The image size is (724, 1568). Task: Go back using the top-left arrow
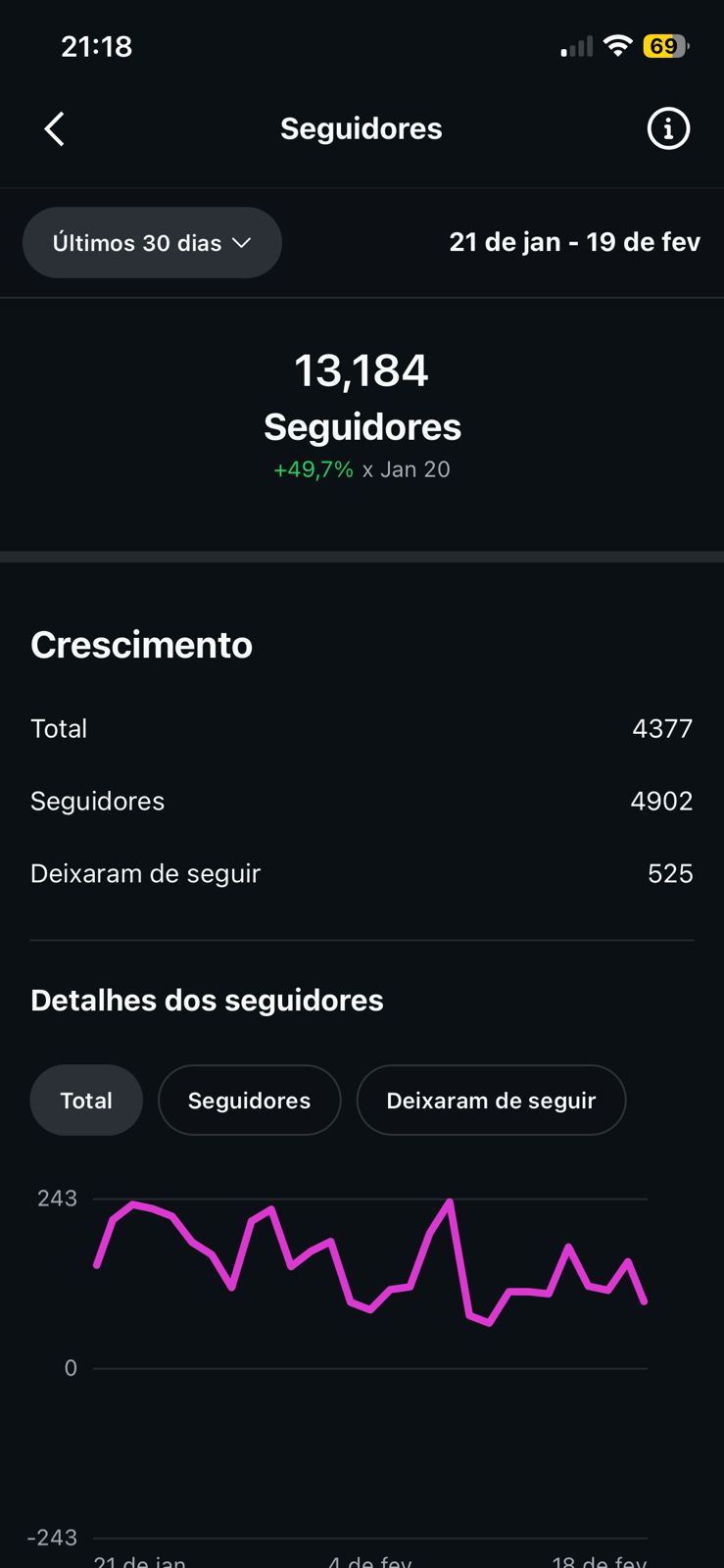(55, 128)
